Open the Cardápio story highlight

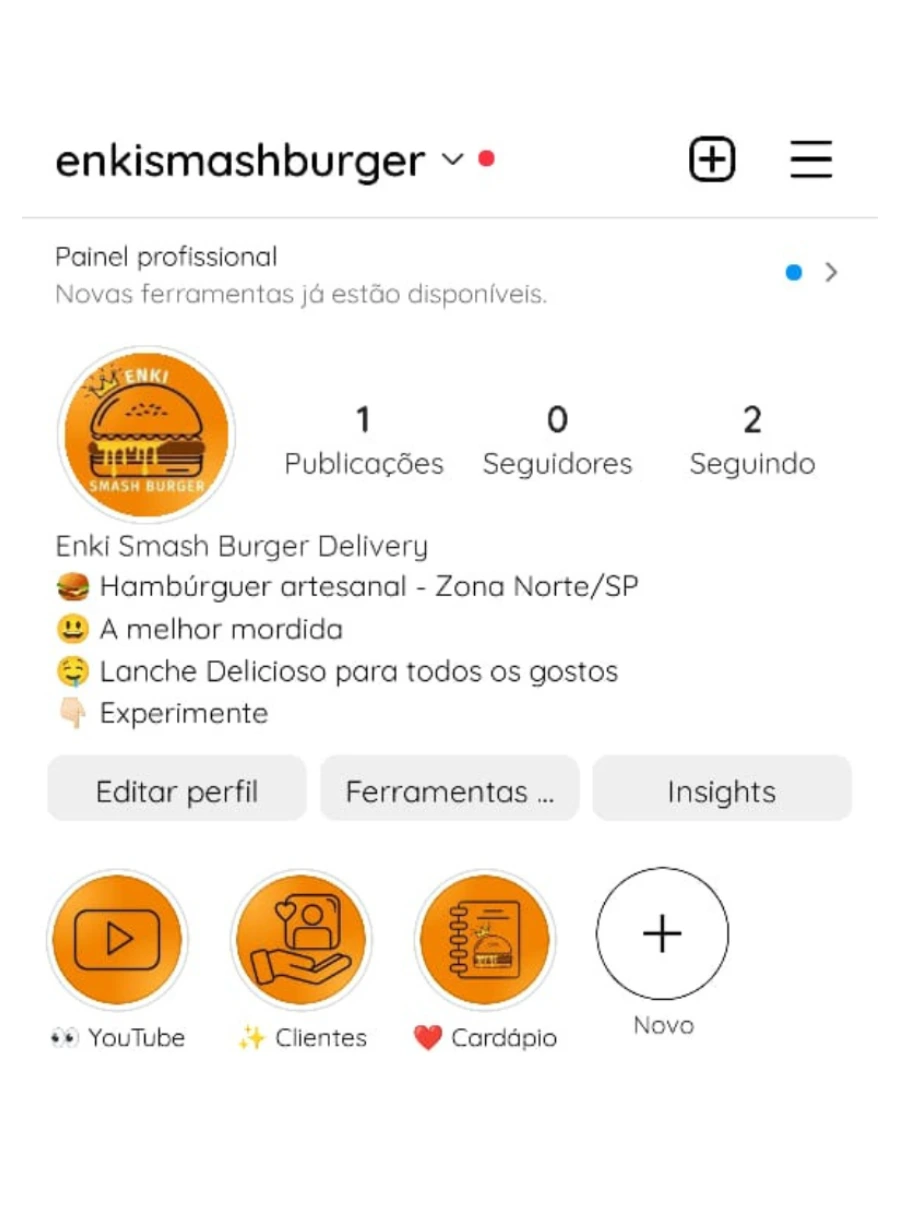point(485,939)
